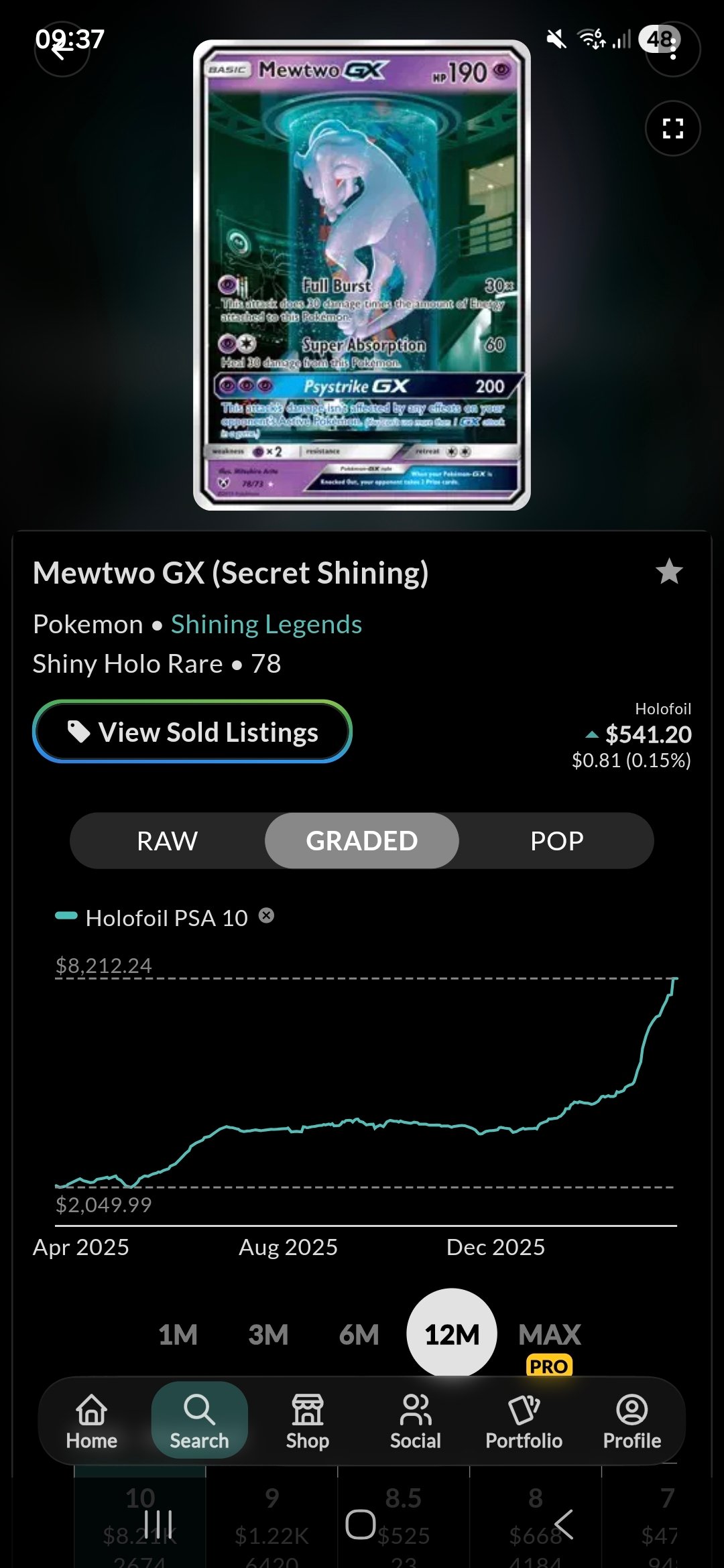Open the Shining Legends set link
Viewport: 724px width, 1568px height.
(266, 625)
